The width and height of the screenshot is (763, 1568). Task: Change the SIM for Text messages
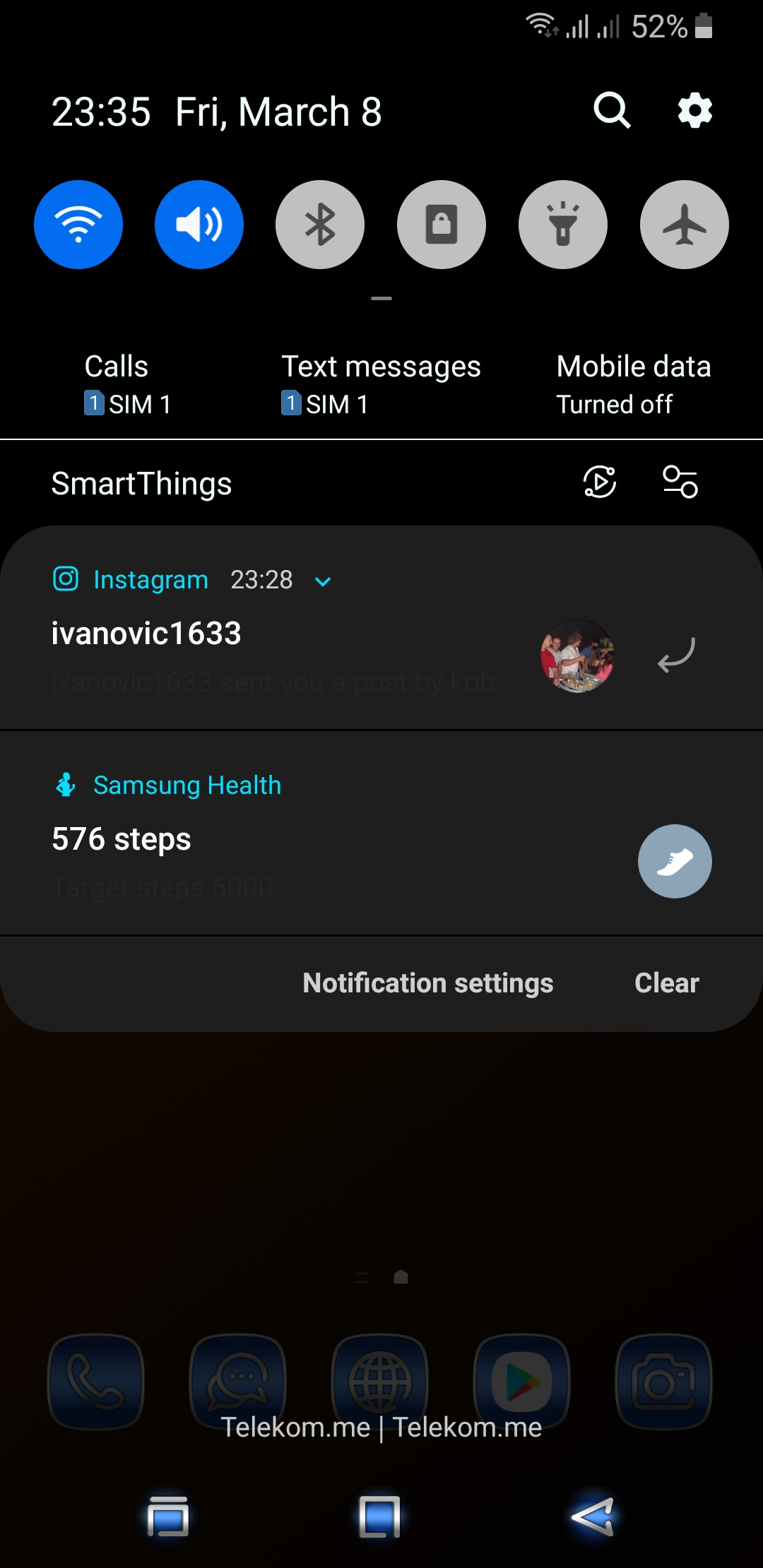[381, 385]
